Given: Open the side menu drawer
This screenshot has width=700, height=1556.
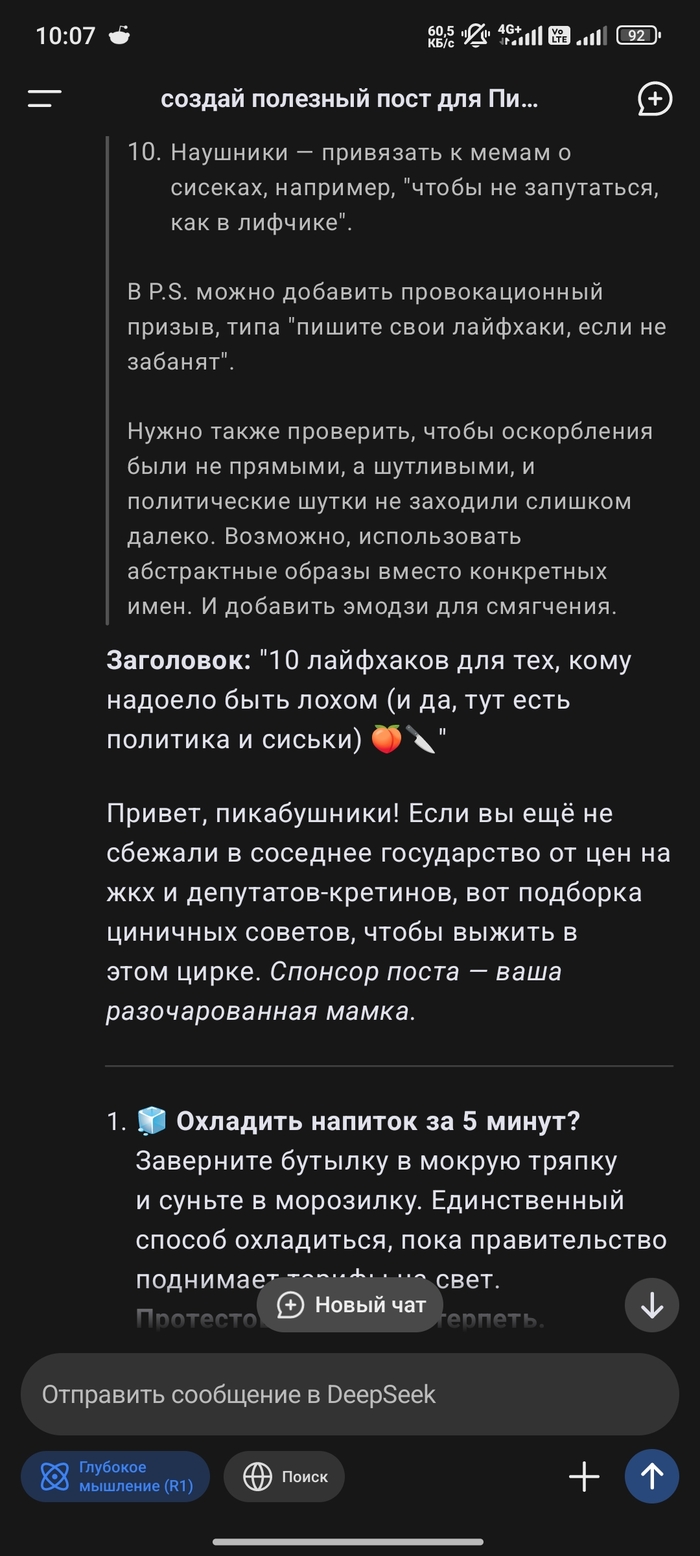Looking at the screenshot, I should coord(45,98).
